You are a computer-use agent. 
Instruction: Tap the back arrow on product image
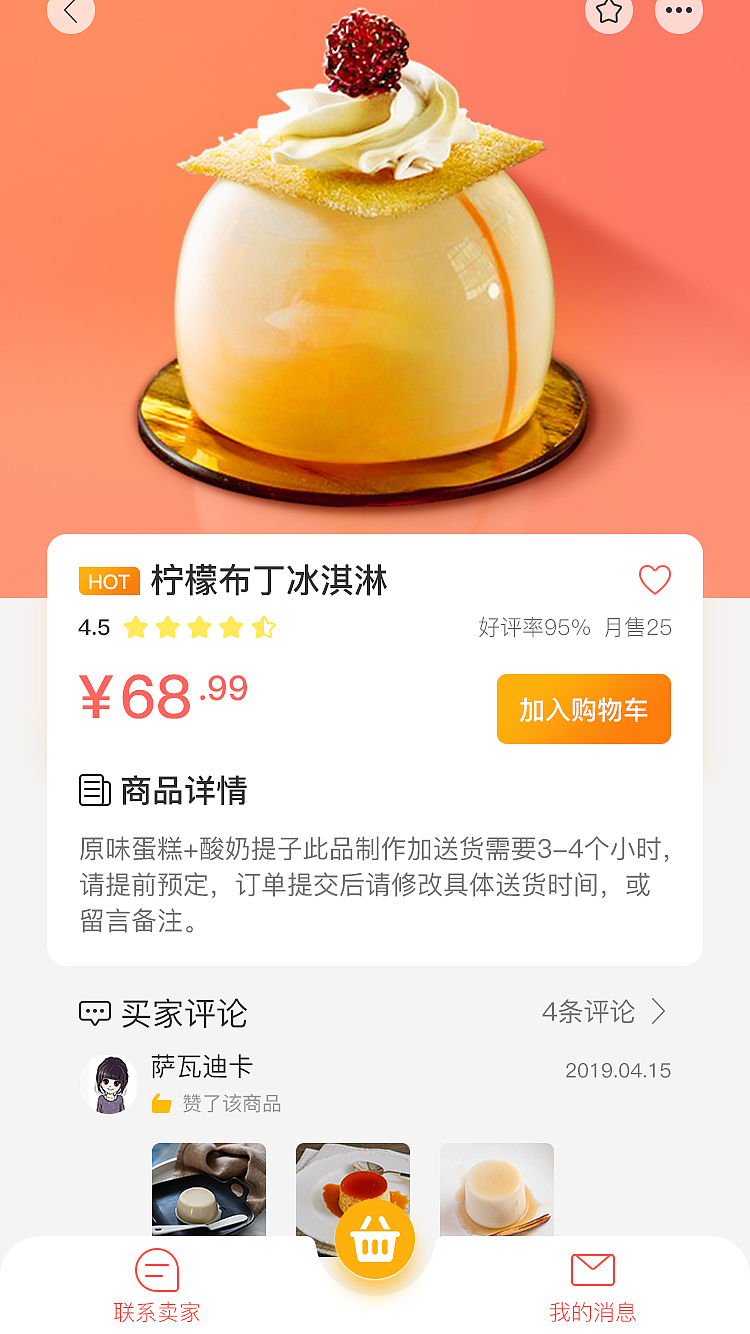(70, 14)
